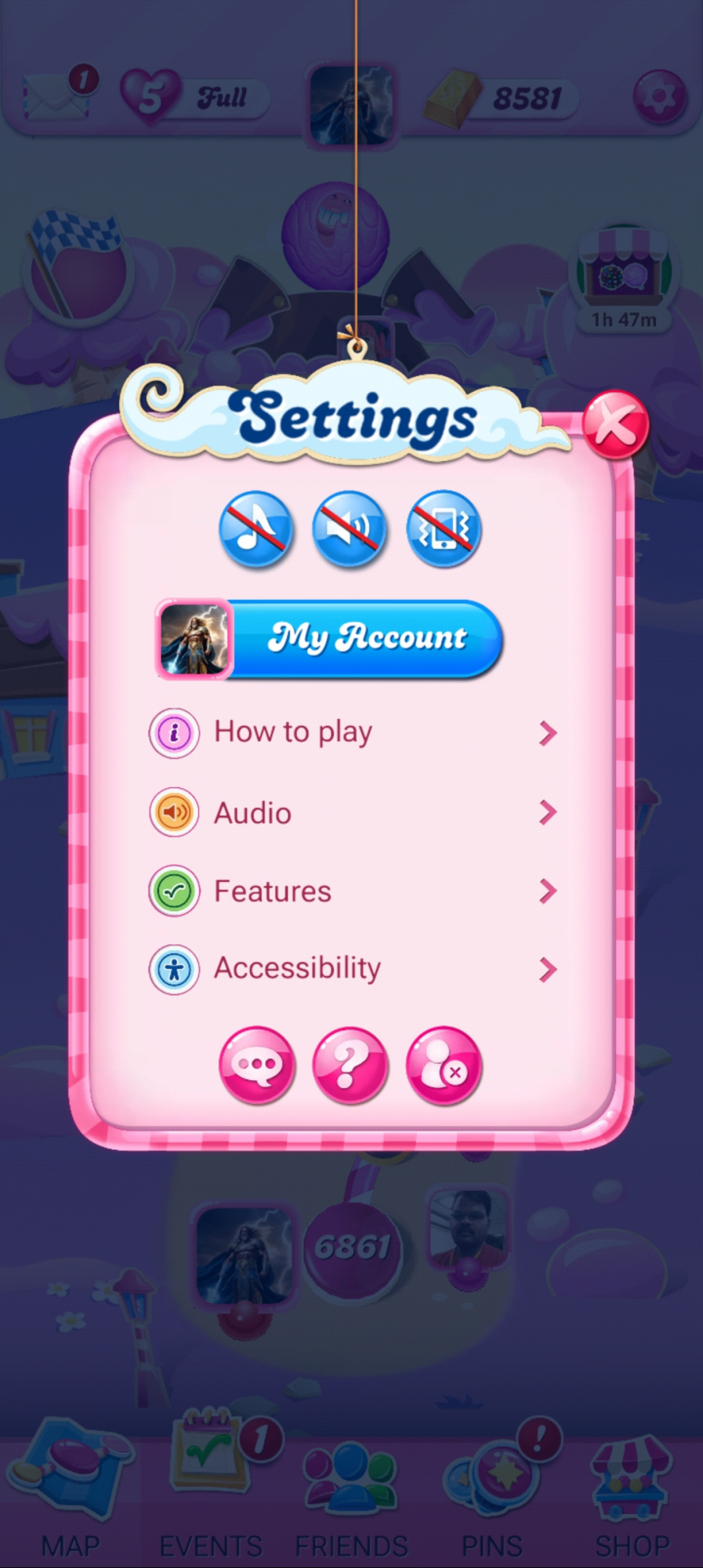Open Audio settings

point(353,813)
